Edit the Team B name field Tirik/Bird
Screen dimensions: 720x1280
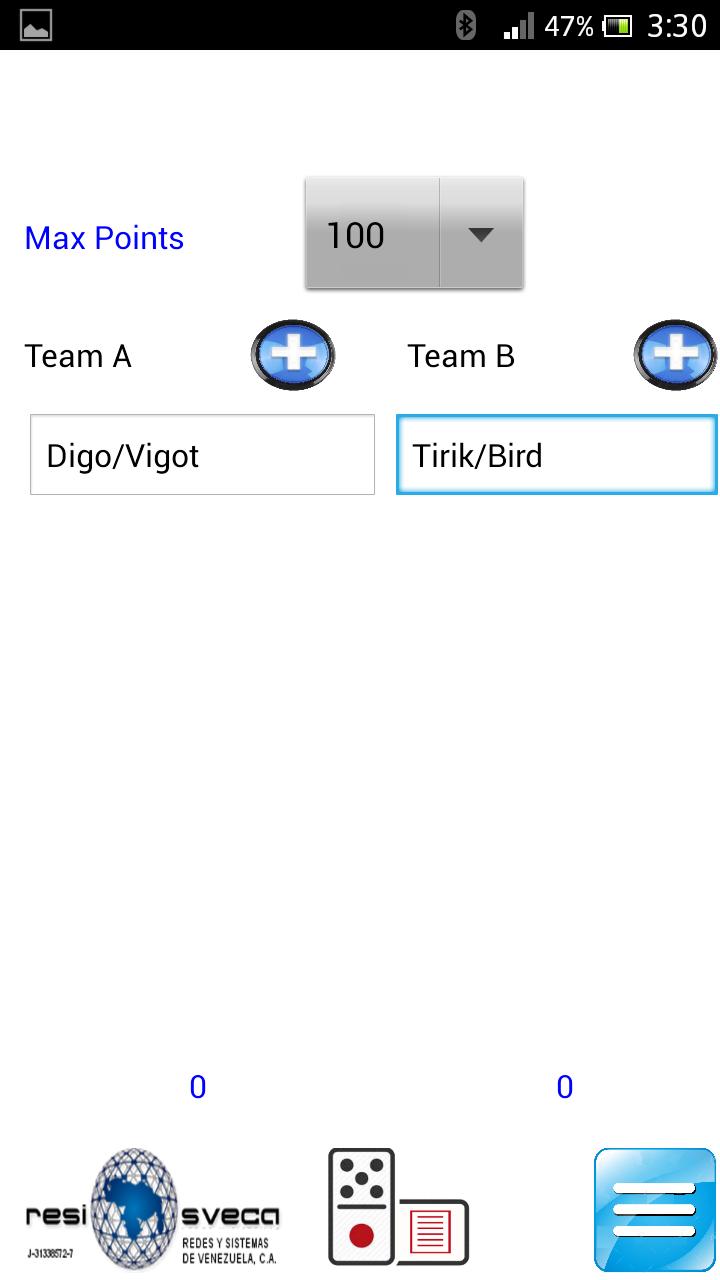coord(557,455)
